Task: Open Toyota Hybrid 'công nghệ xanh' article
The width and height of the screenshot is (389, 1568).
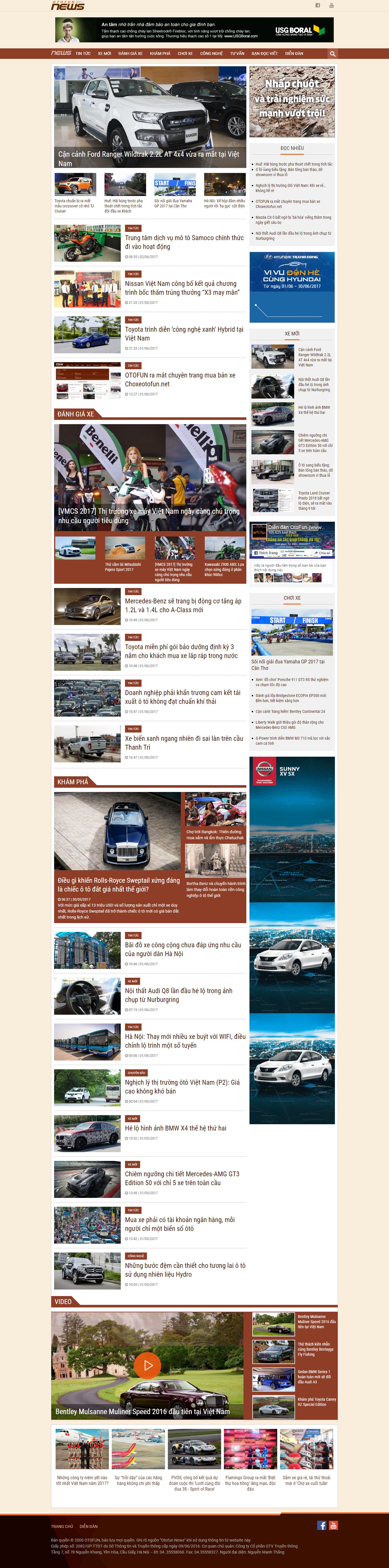Action: (x=183, y=334)
